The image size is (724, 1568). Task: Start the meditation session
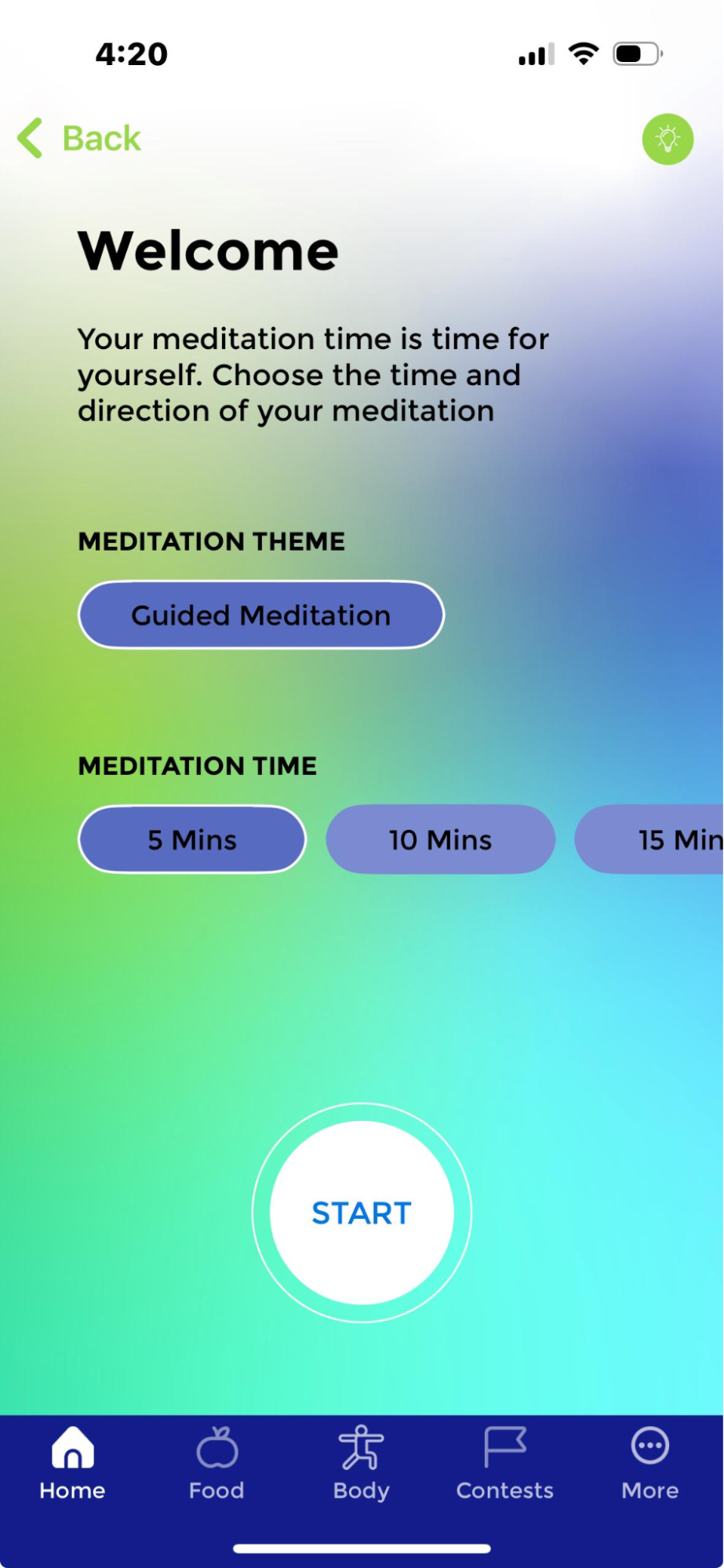[362, 1213]
